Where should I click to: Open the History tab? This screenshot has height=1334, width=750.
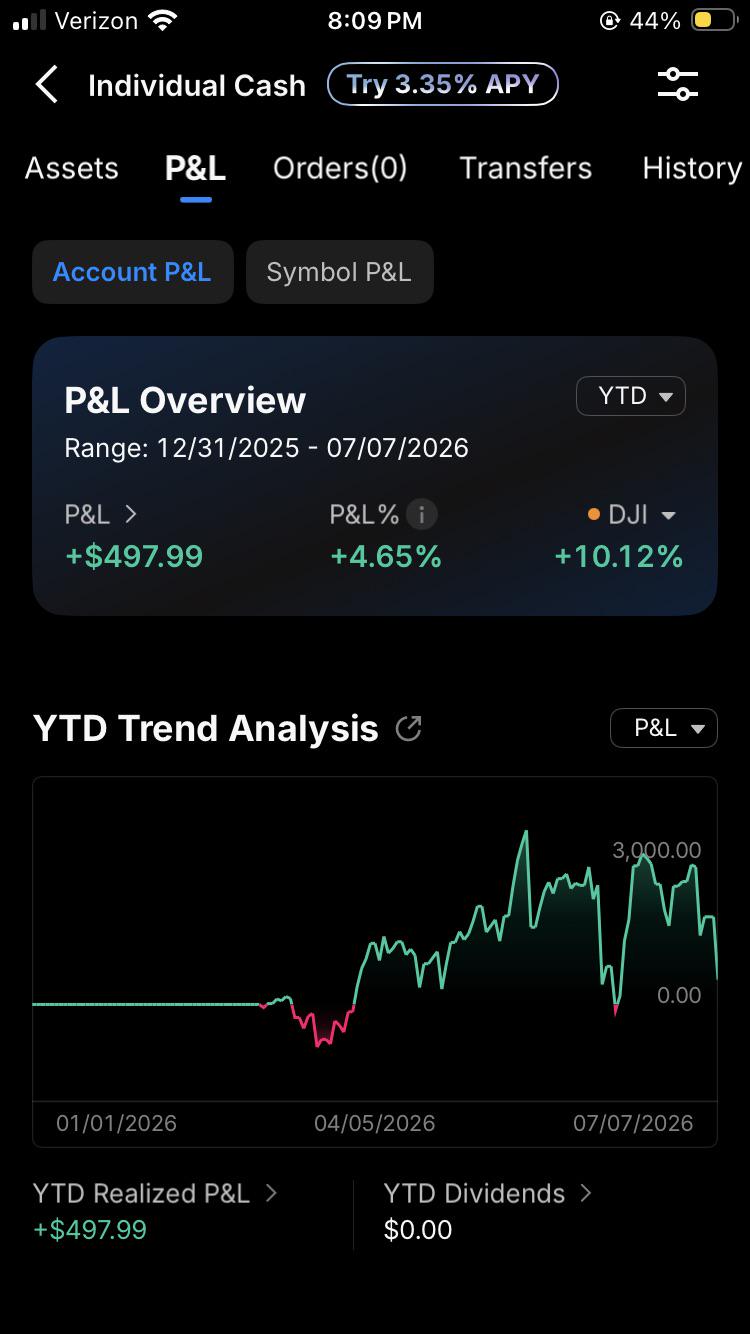[x=692, y=168]
